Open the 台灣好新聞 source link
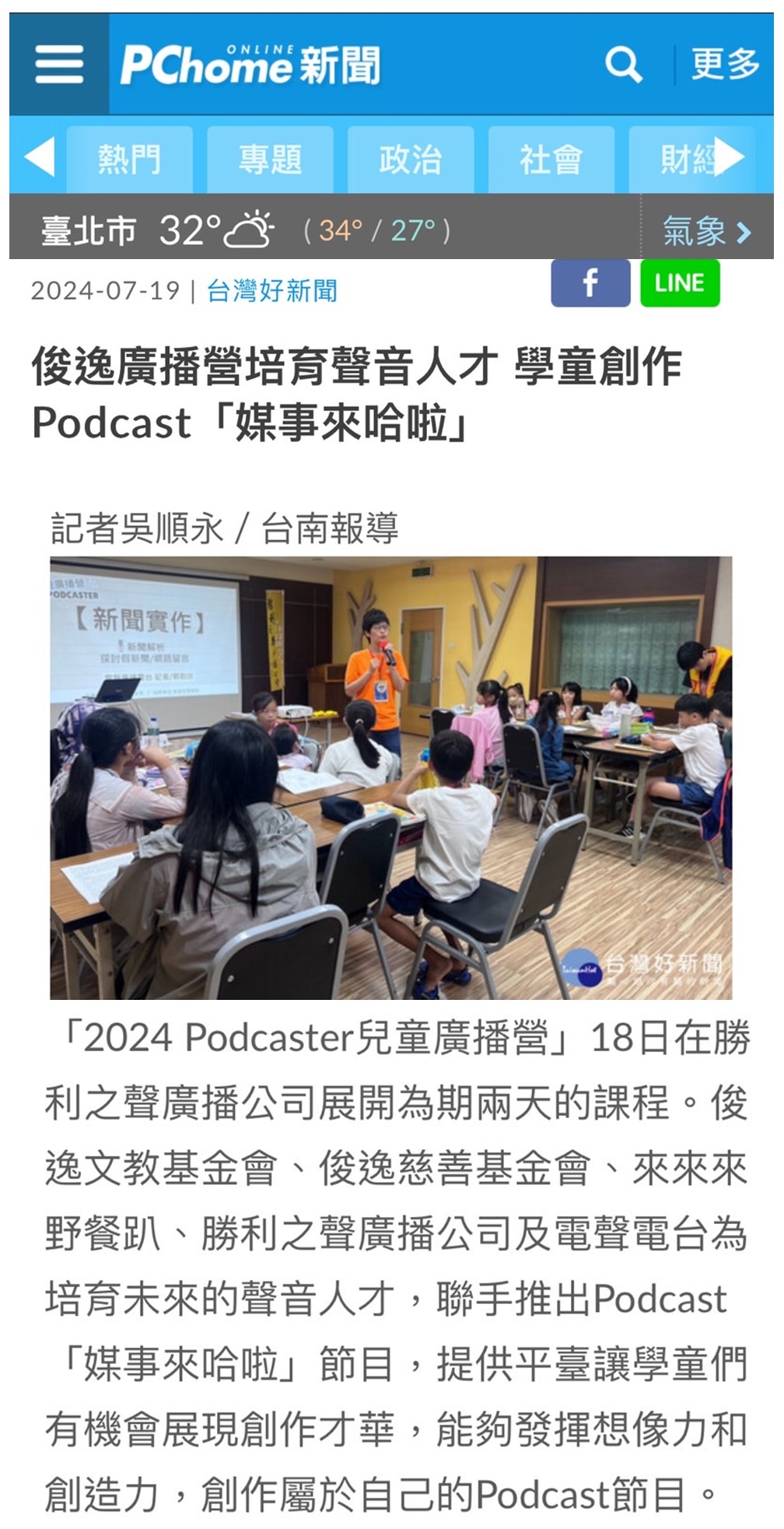This screenshot has width=784, height=1529. [272, 291]
